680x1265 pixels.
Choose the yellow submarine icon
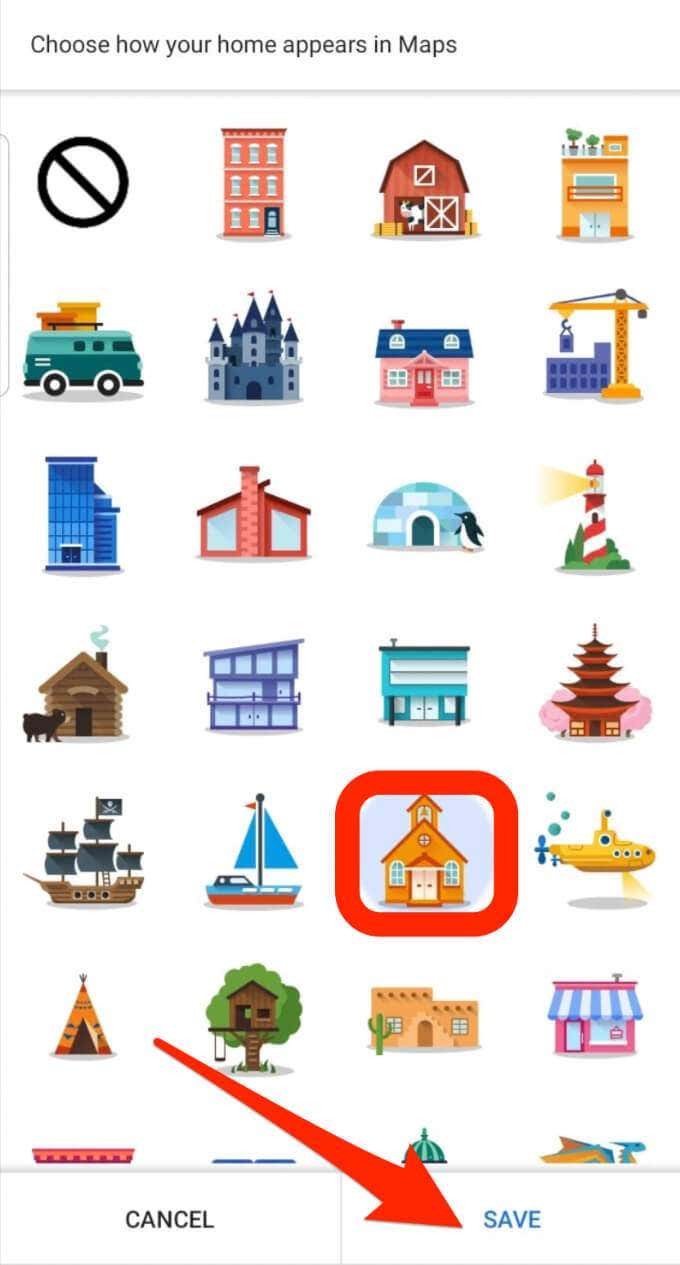pos(594,850)
